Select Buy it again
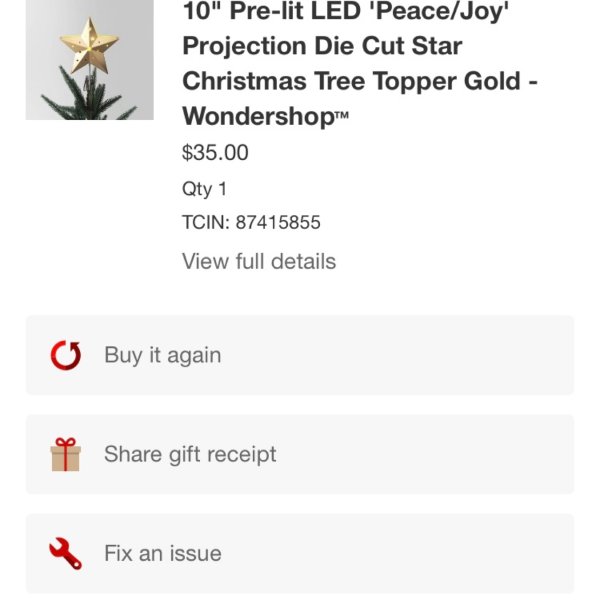The image size is (600, 600). 300,355
